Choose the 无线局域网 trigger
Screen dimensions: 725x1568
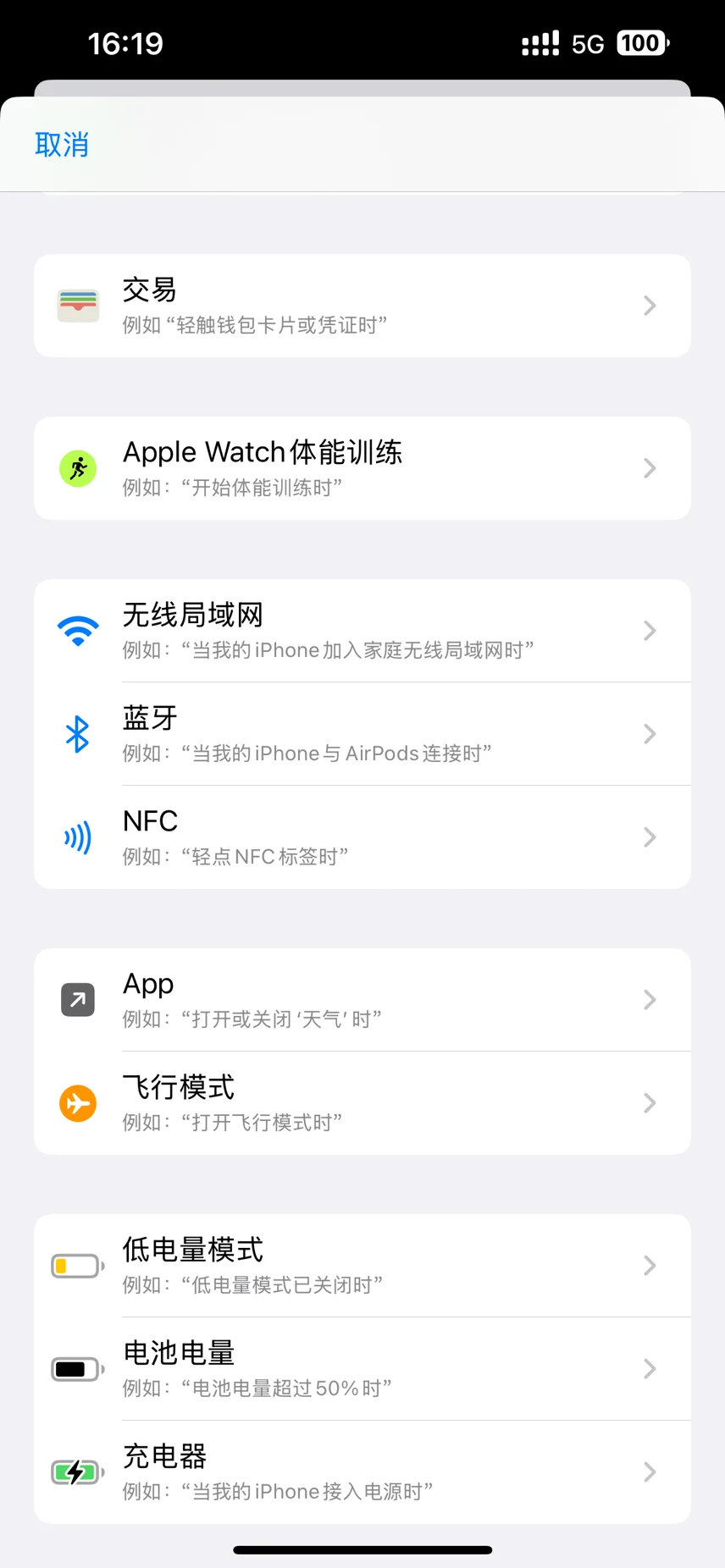tap(362, 631)
